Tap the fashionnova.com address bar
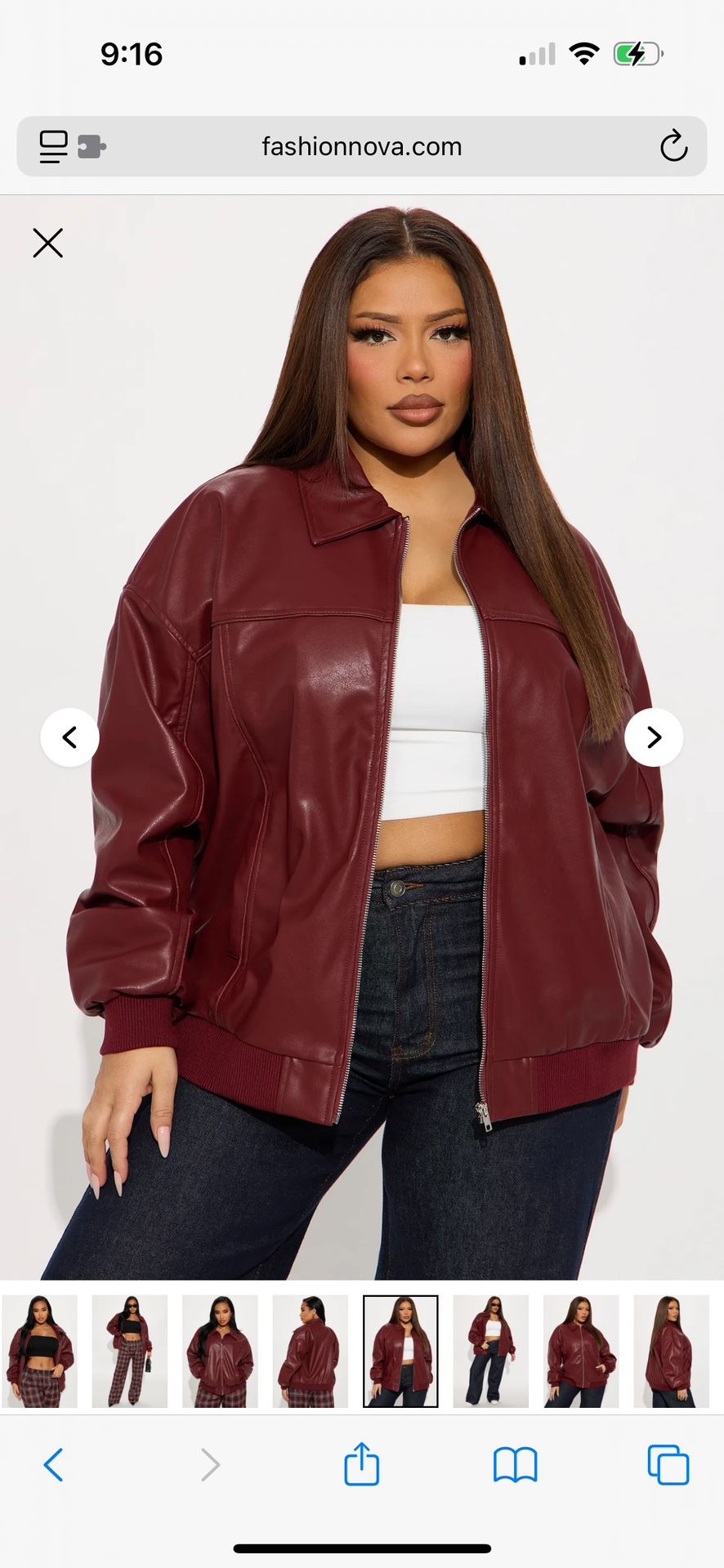Image resolution: width=724 pixels, height=1568 pixels. 362,147
